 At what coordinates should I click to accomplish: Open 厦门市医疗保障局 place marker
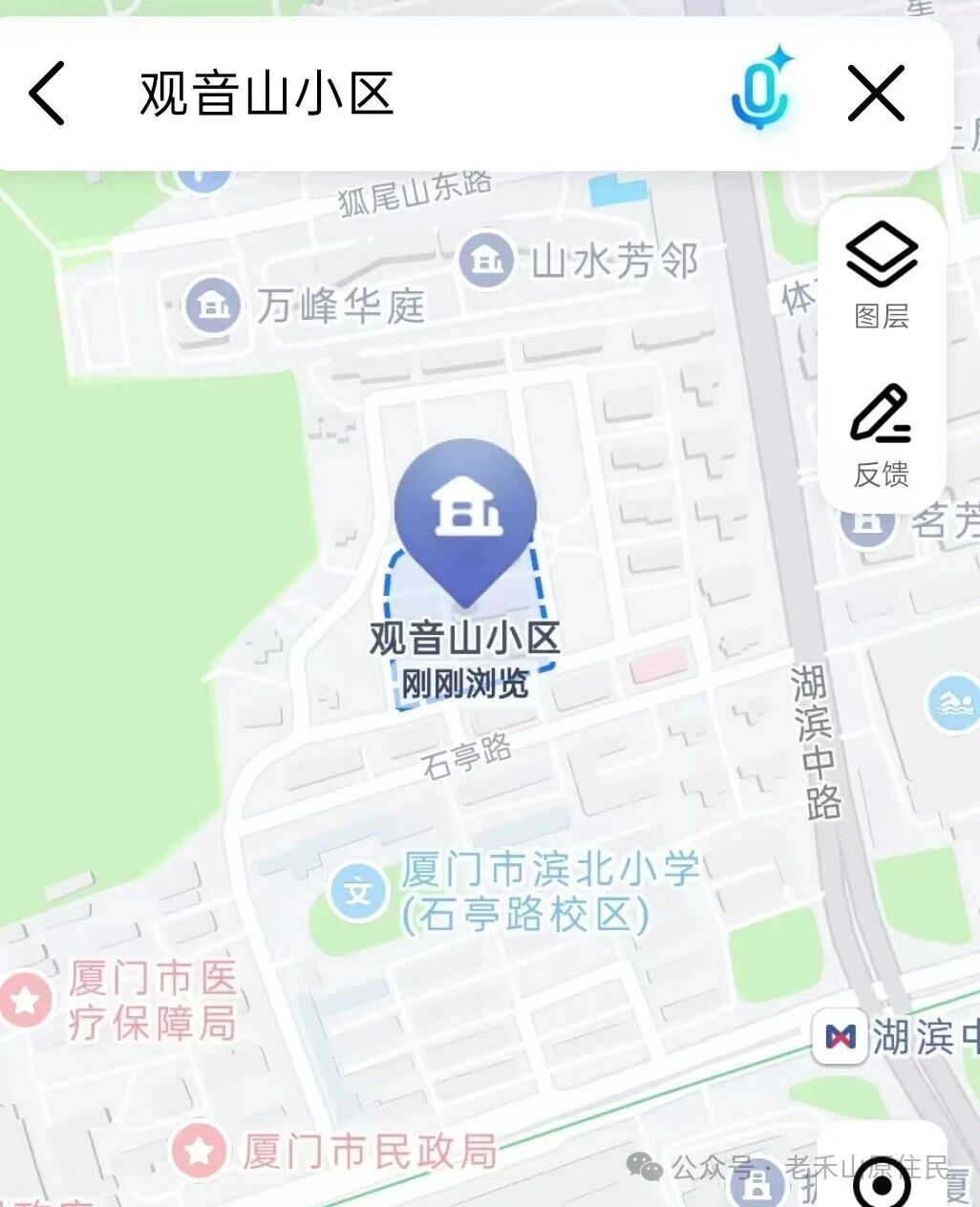[25, 1000]
